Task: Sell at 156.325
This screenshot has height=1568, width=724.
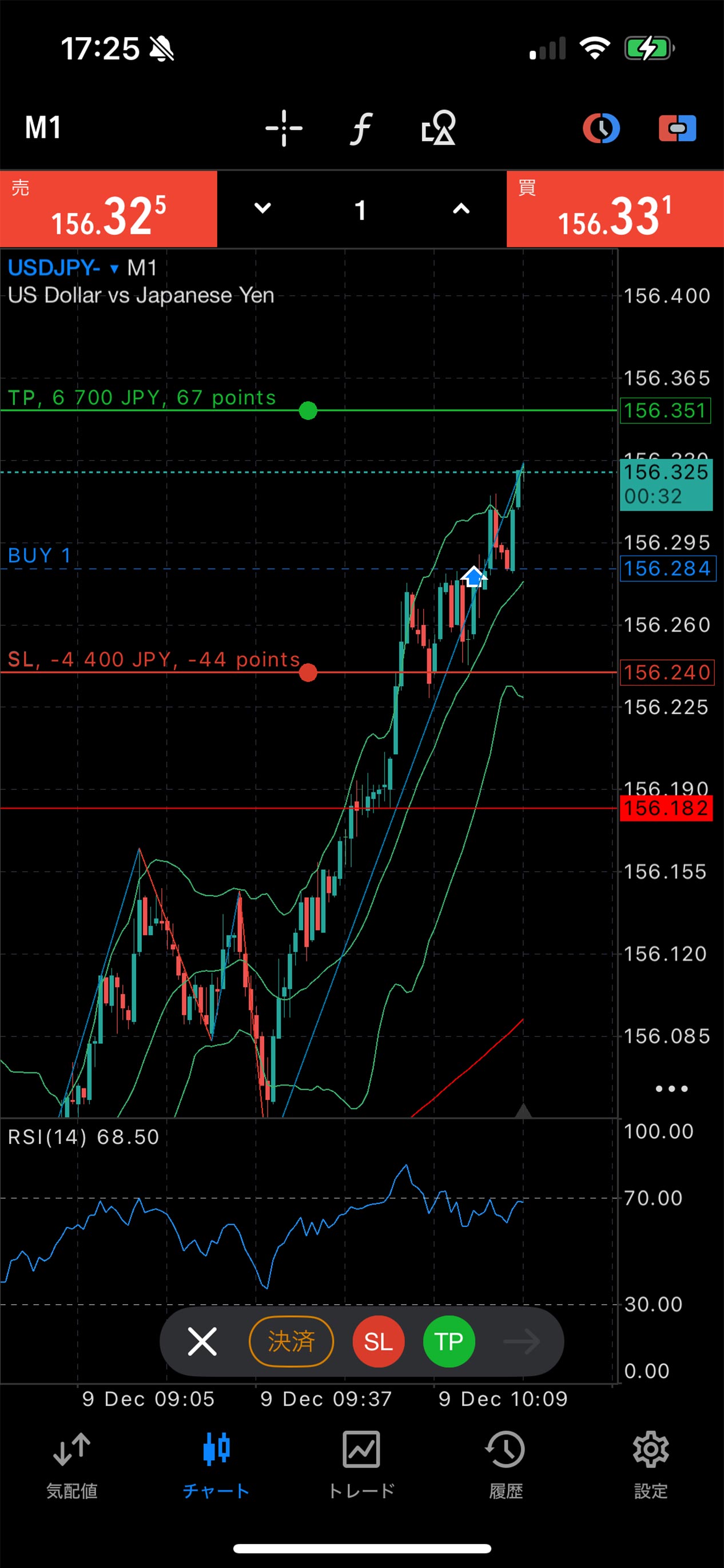Action: pos(108,210)
